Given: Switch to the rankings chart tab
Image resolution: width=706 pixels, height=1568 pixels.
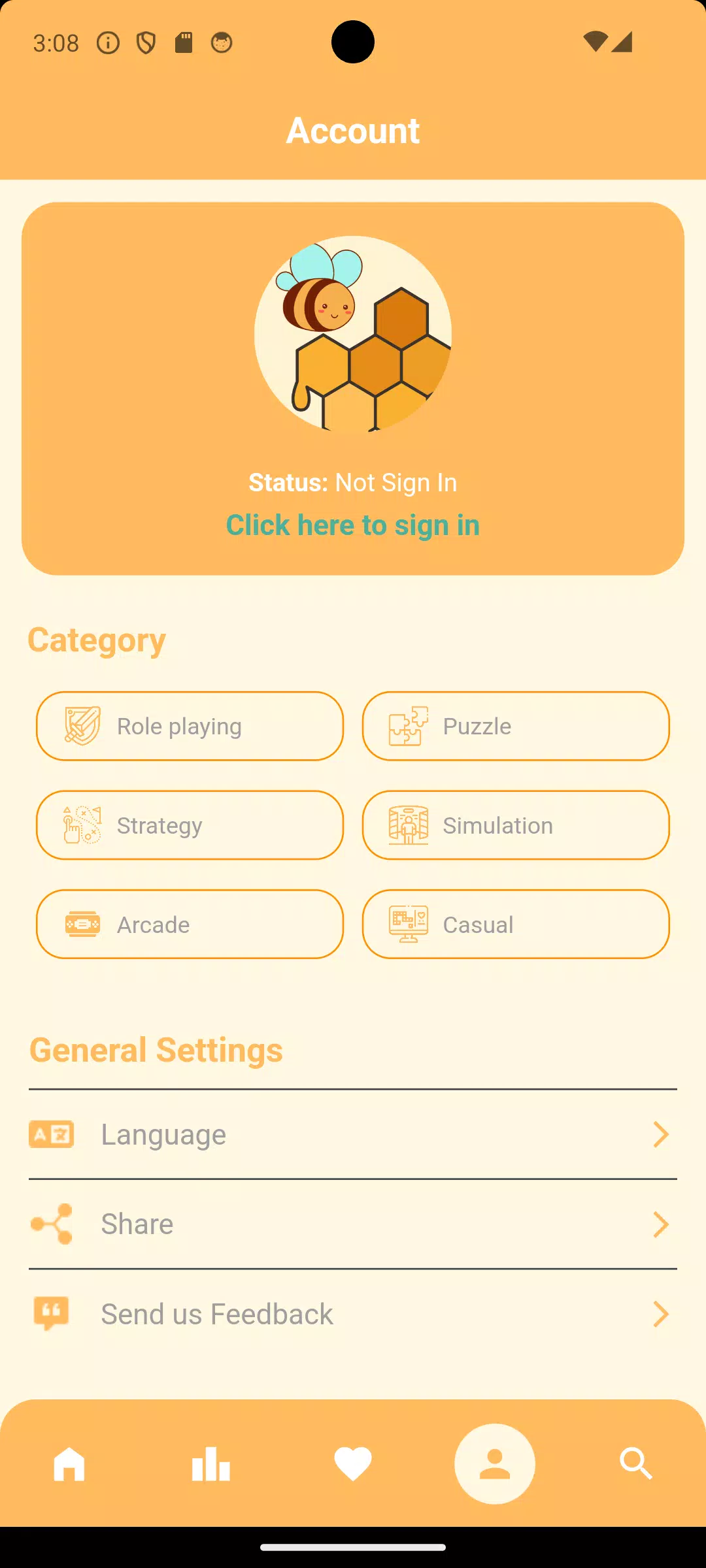Looking at the screenshot, I should coord(211,1463).
